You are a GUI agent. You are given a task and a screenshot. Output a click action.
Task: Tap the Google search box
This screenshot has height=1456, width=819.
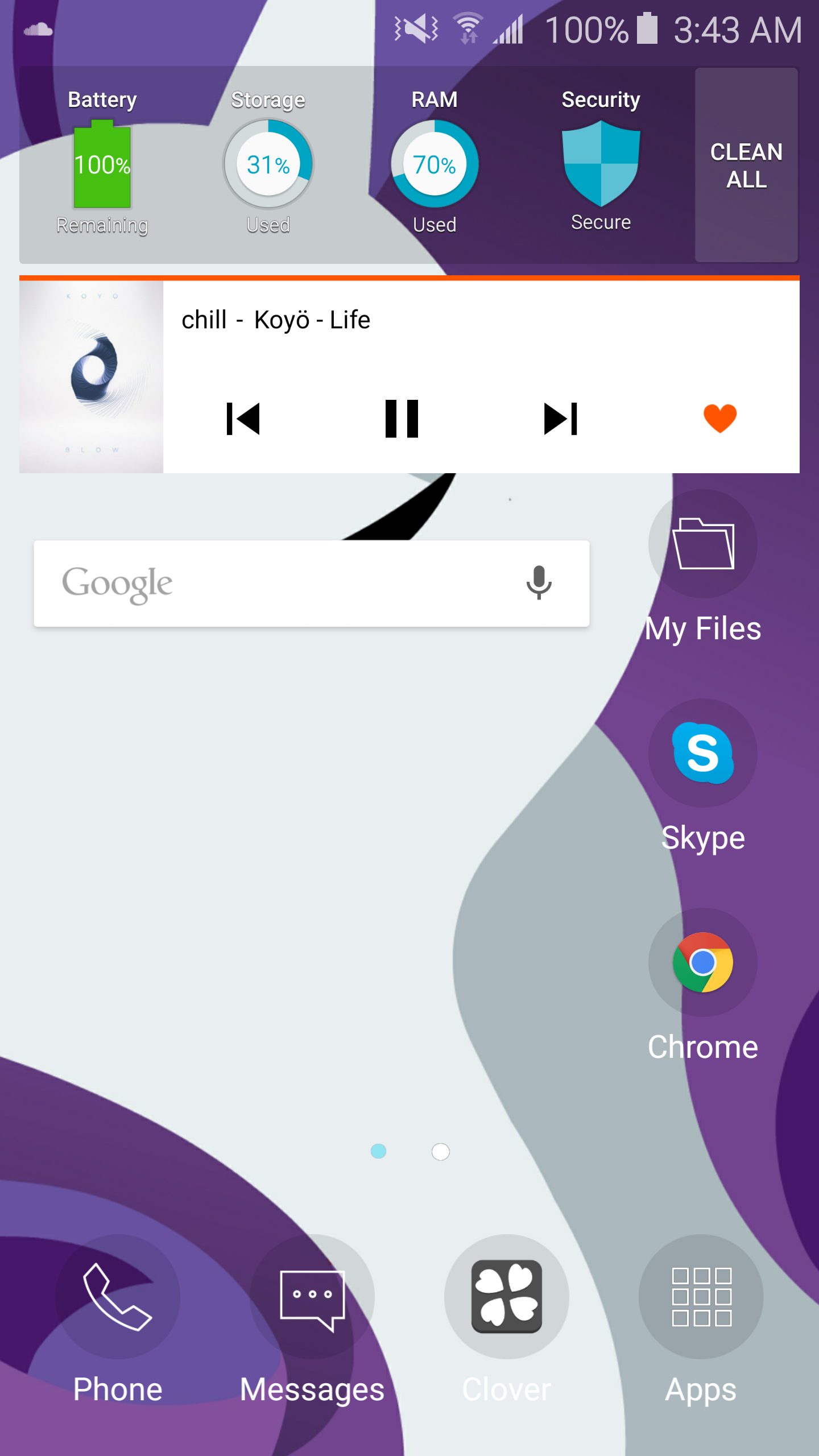click(x=273, y=584)
